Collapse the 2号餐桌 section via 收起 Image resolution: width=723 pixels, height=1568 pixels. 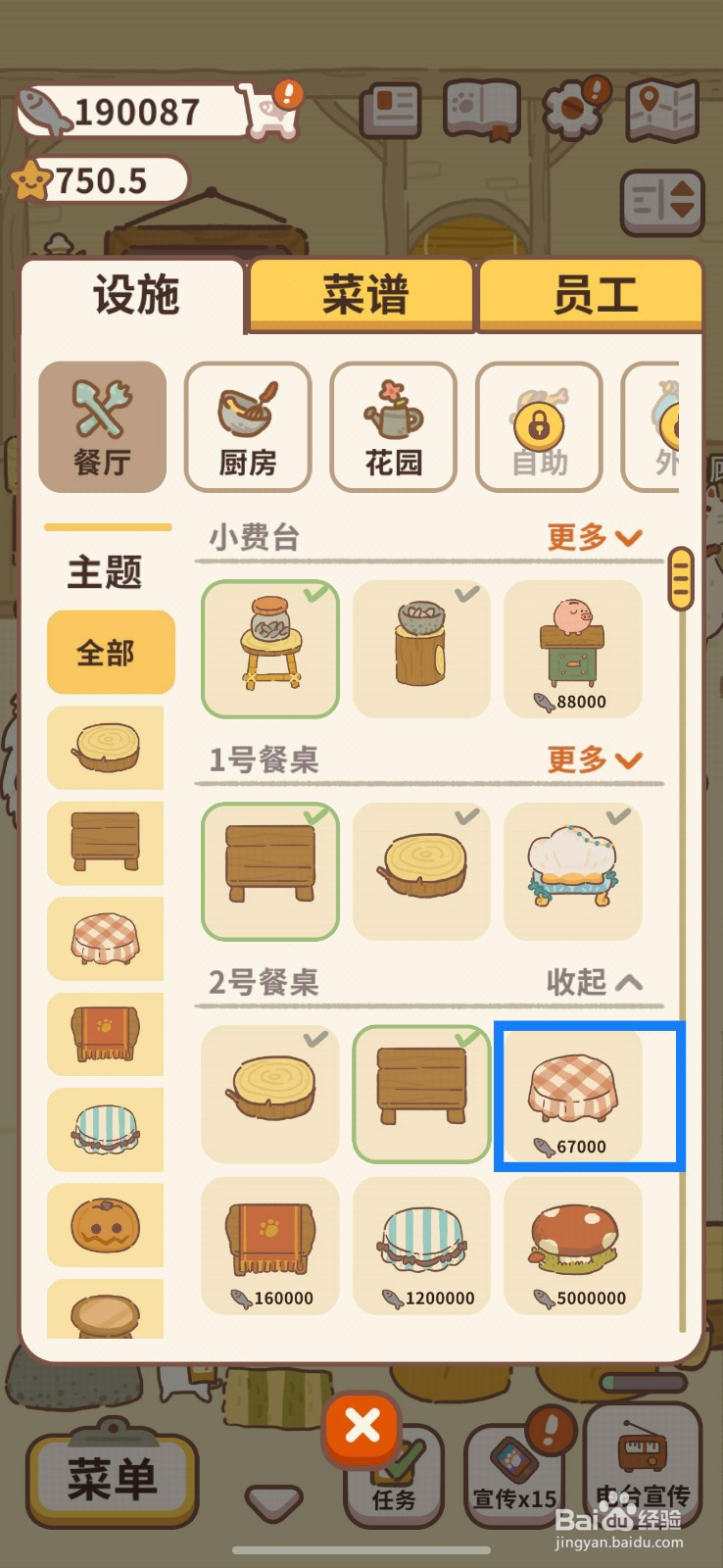590,983
